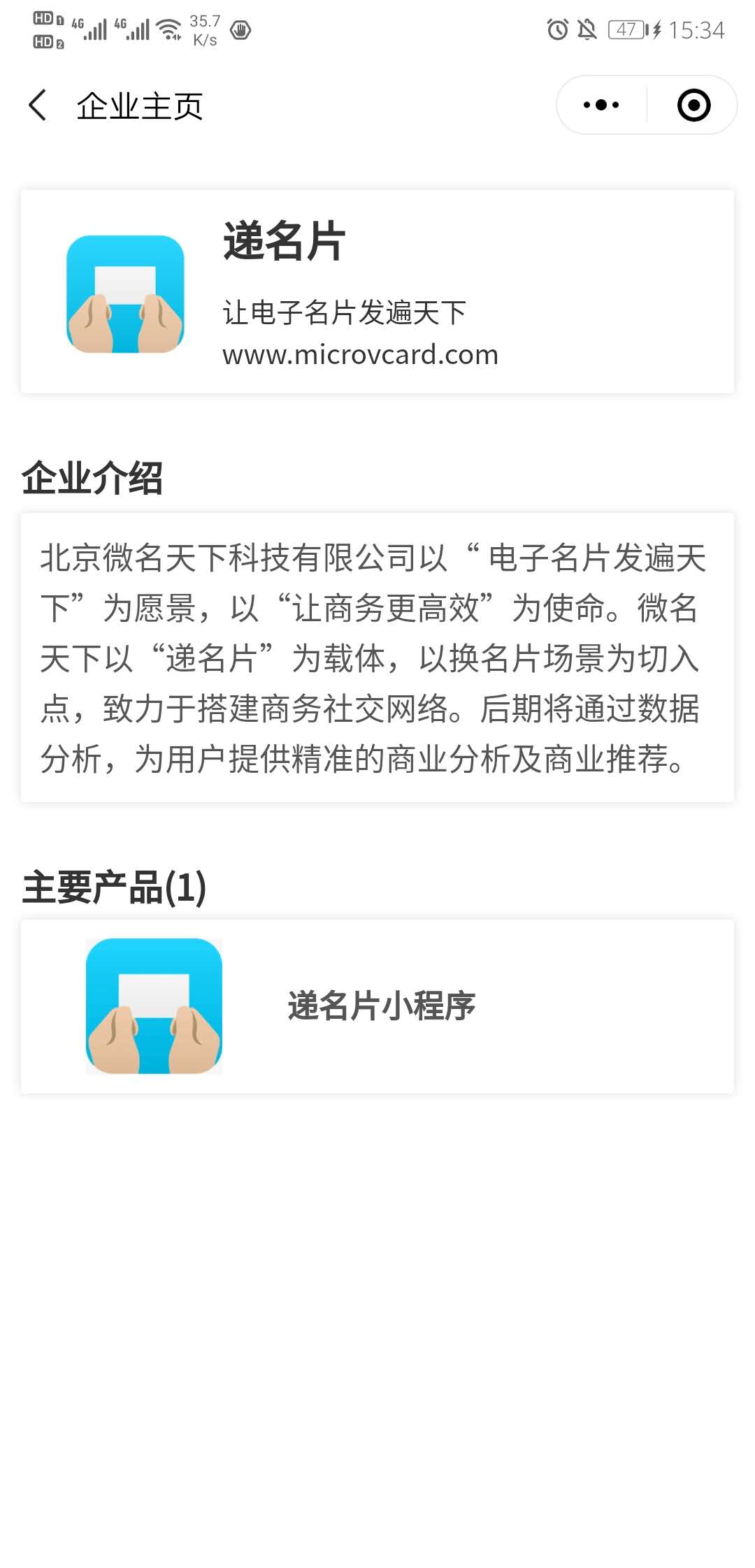Close the mini program with the circle button
The image size is (755, 1568).
693,106
